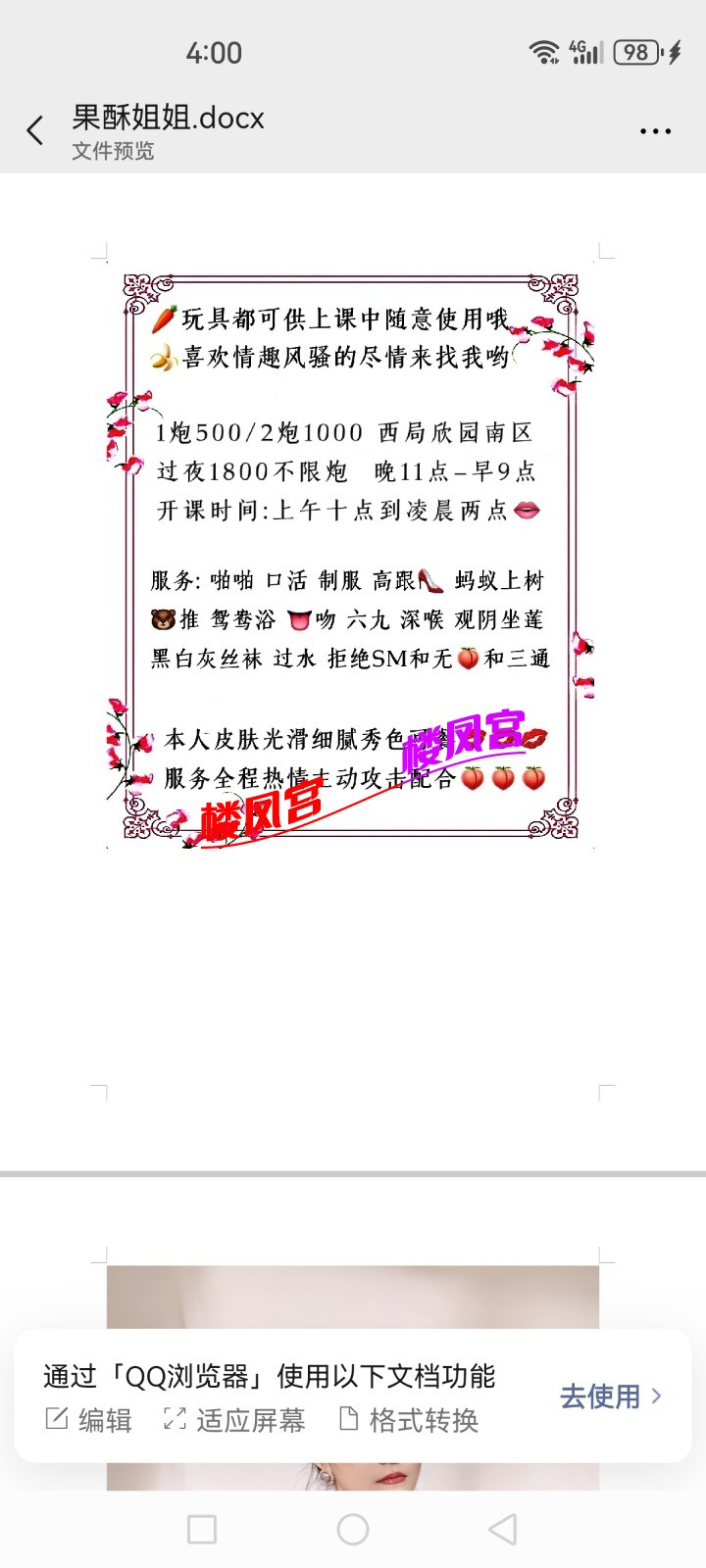The image size is (706, 1568).
Task: Go back from the file preview
Action: pyautogui.click(x=35, y=130)
